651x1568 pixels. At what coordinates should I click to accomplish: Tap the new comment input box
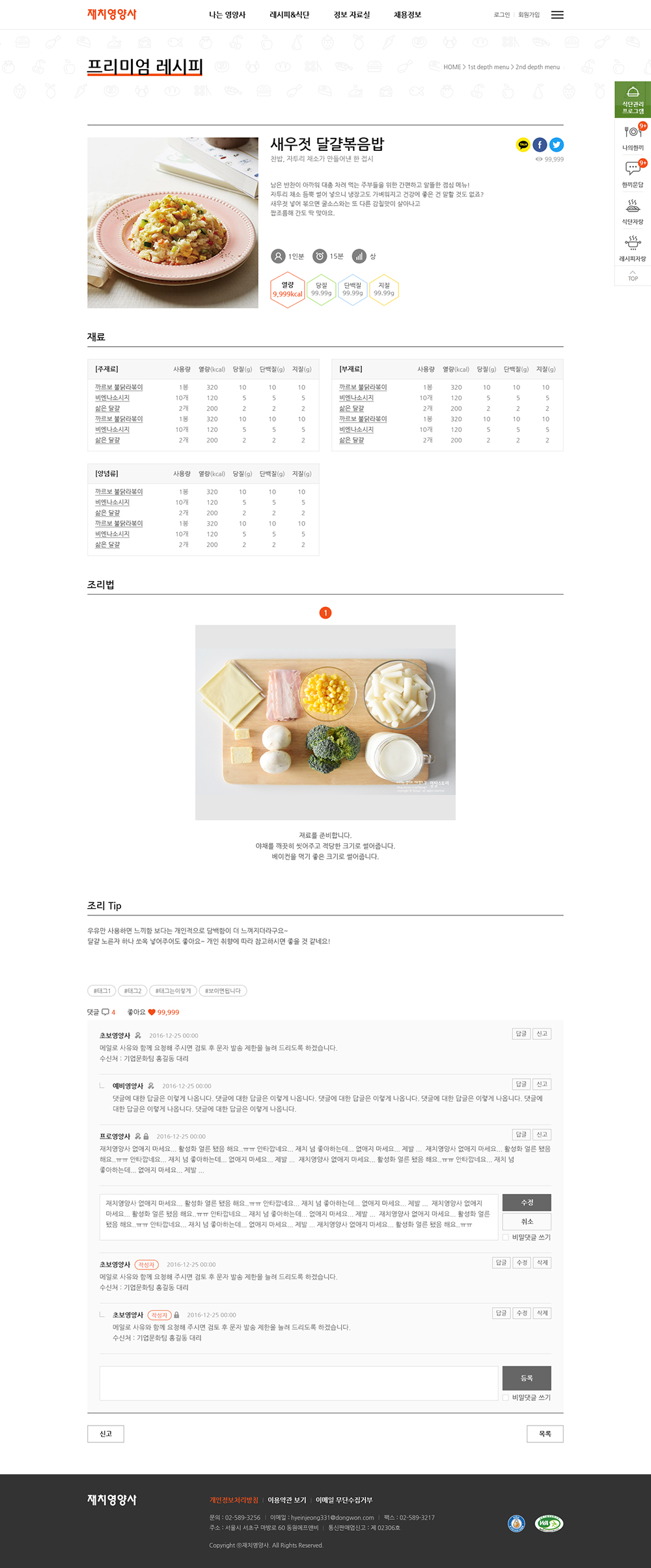(x=299, y=1383)
